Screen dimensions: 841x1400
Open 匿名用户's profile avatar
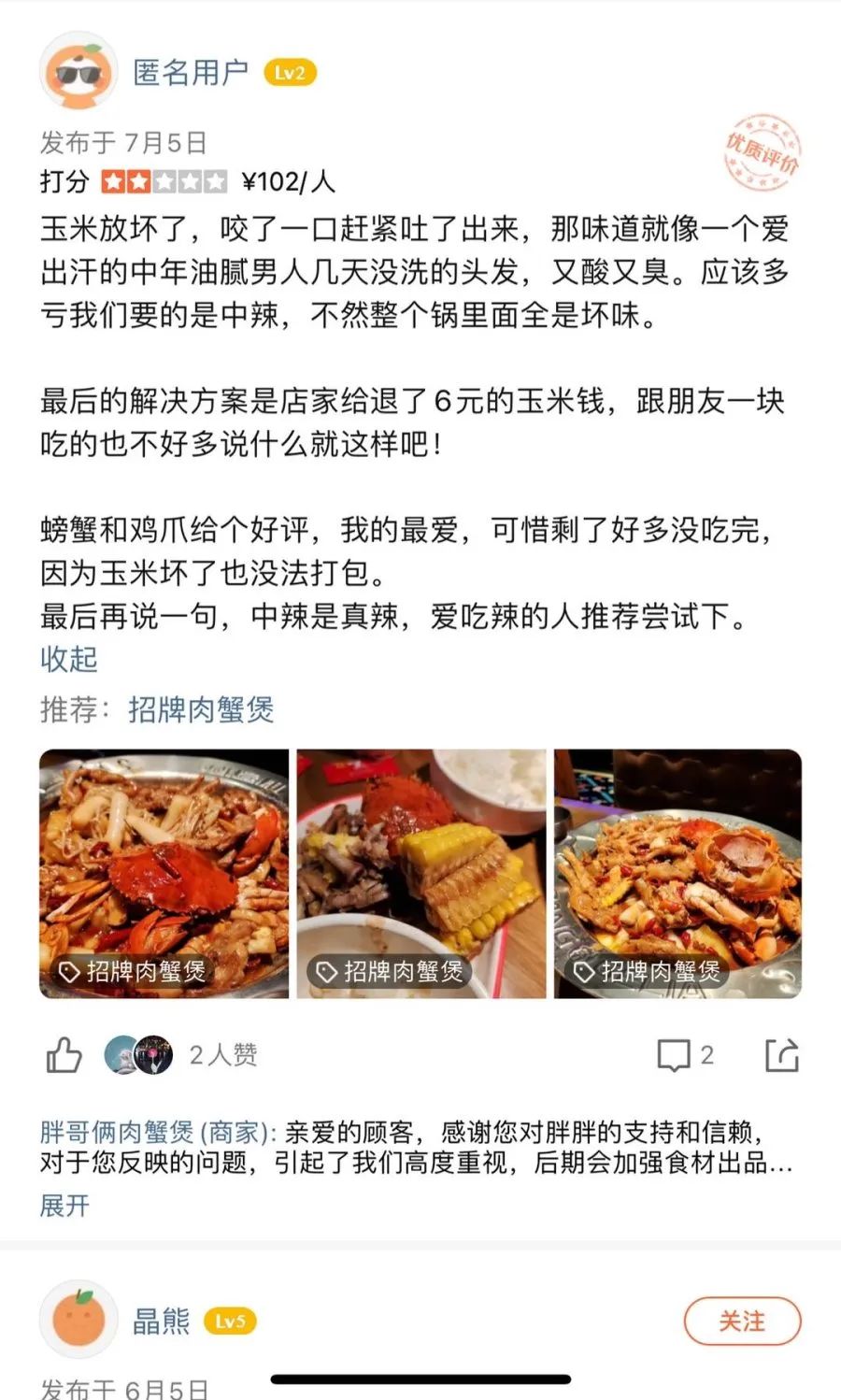click(78, 72)
